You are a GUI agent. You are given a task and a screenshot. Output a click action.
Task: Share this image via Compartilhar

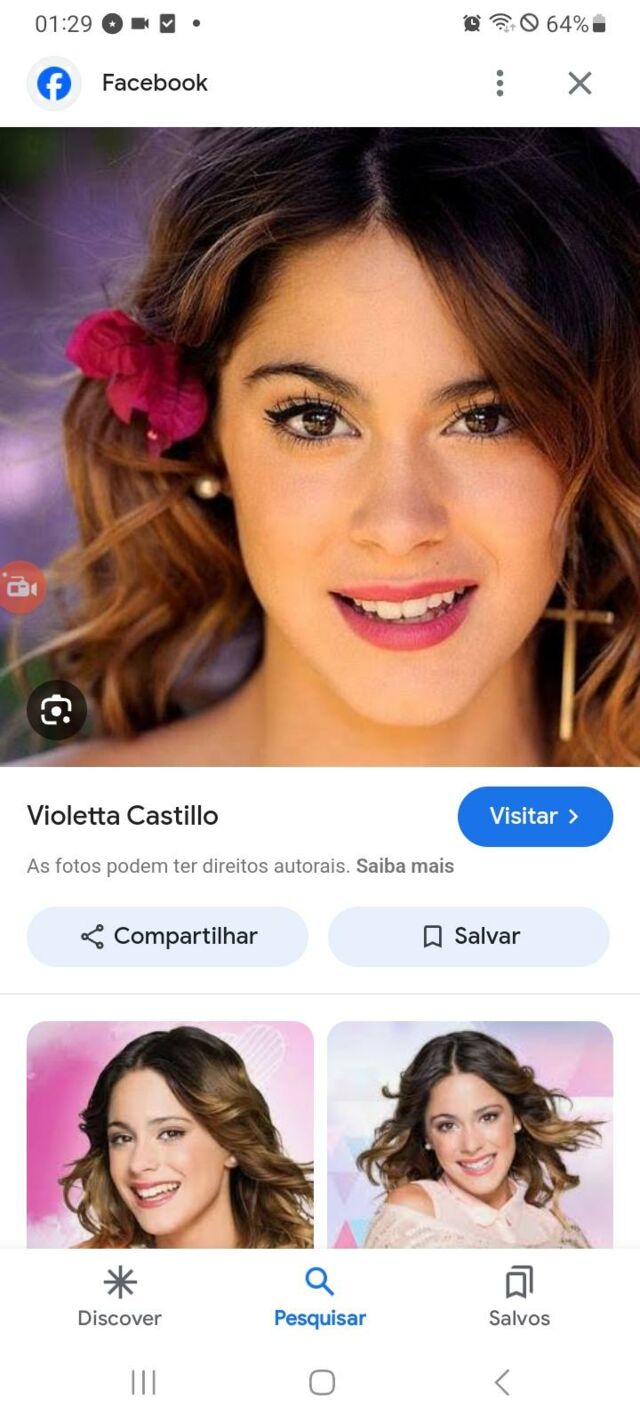pyautogui.click(x=168, y=936)
